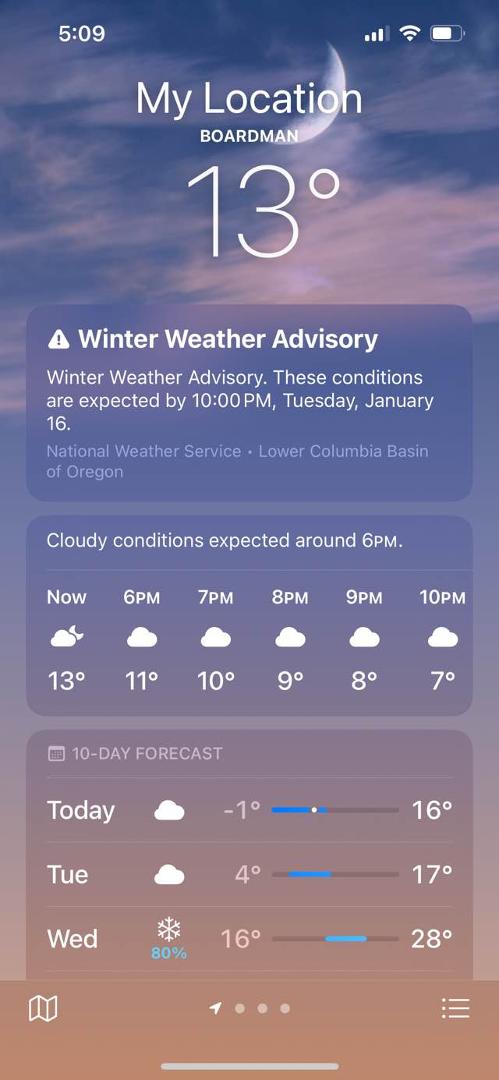Screen dimensions: 499x1080
Task: Open the saved locations list
Action: (456, 1009)
